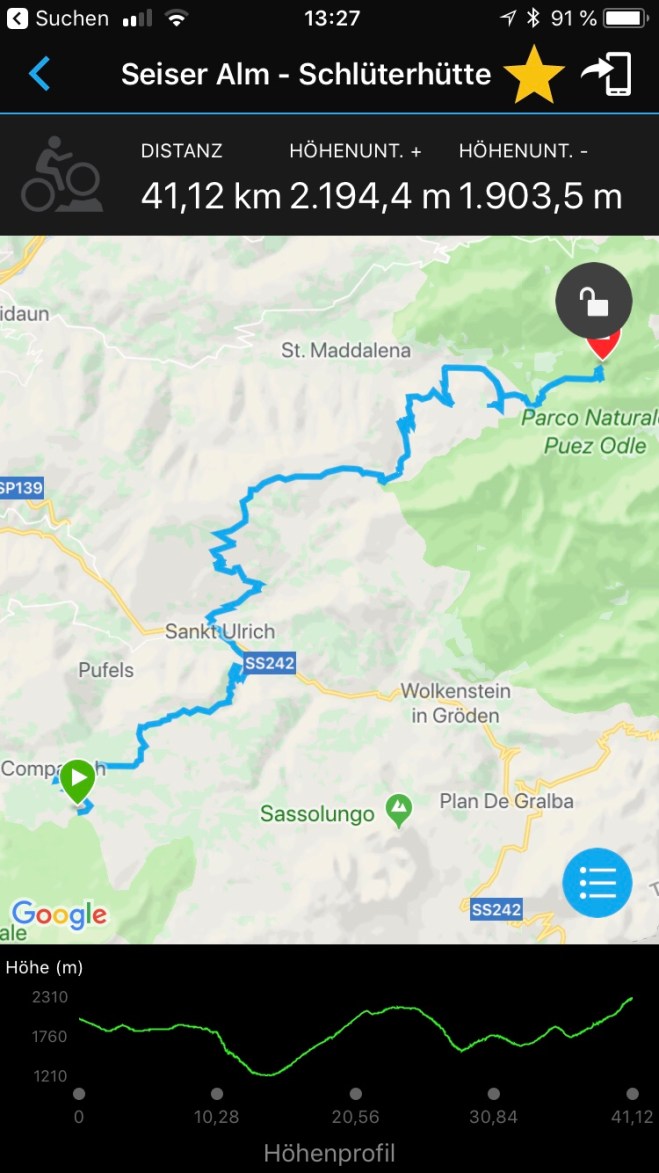Toggle the favorite star for this course
The height and width of the screenshot is (1173, 659).
coord(533,76)
